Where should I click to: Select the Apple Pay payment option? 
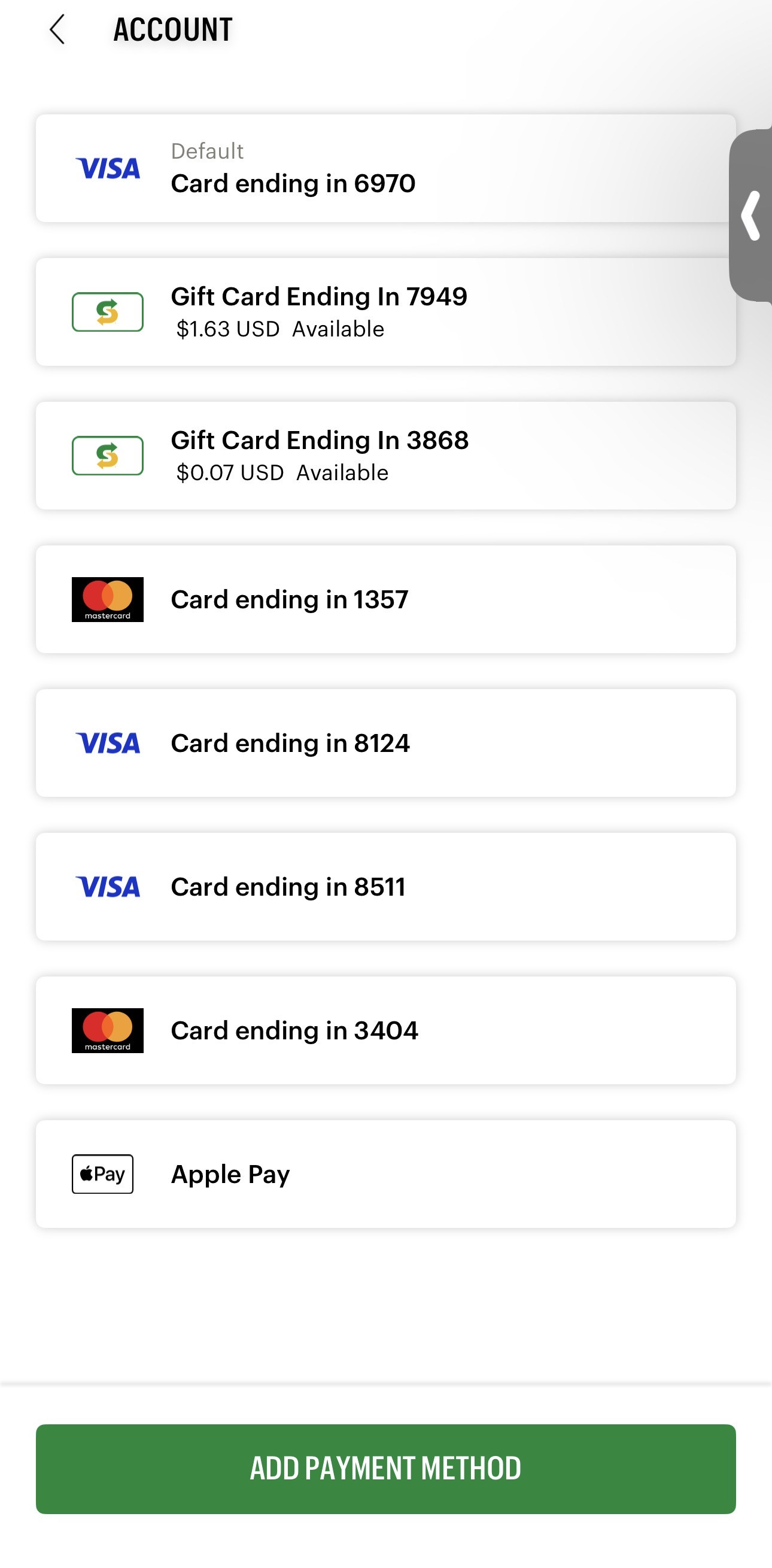click(385, 1173)
